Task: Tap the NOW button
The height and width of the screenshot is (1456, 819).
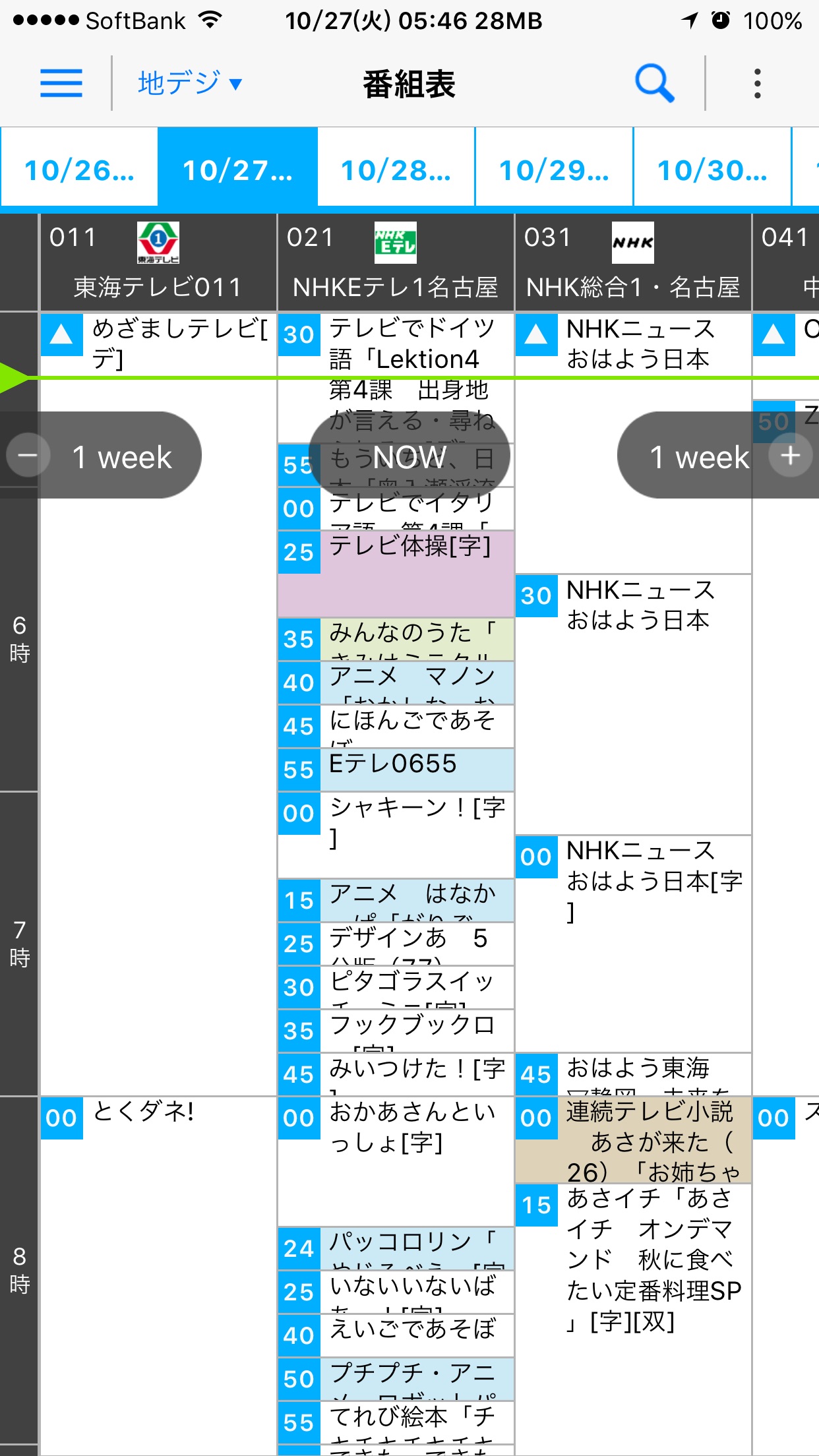Action: tap(409, 456)
